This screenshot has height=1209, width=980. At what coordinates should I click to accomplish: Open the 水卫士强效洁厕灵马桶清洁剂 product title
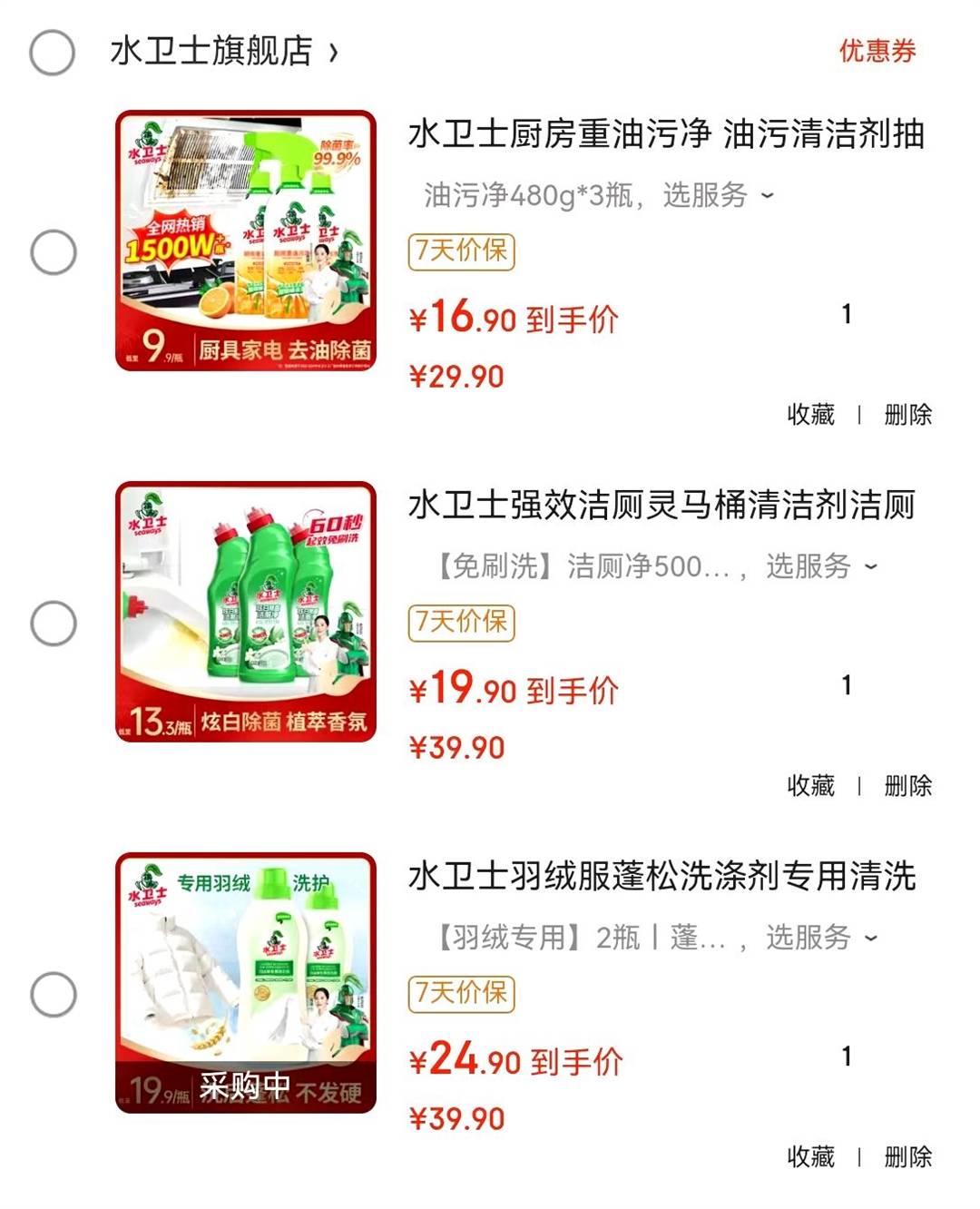point(661,506)
